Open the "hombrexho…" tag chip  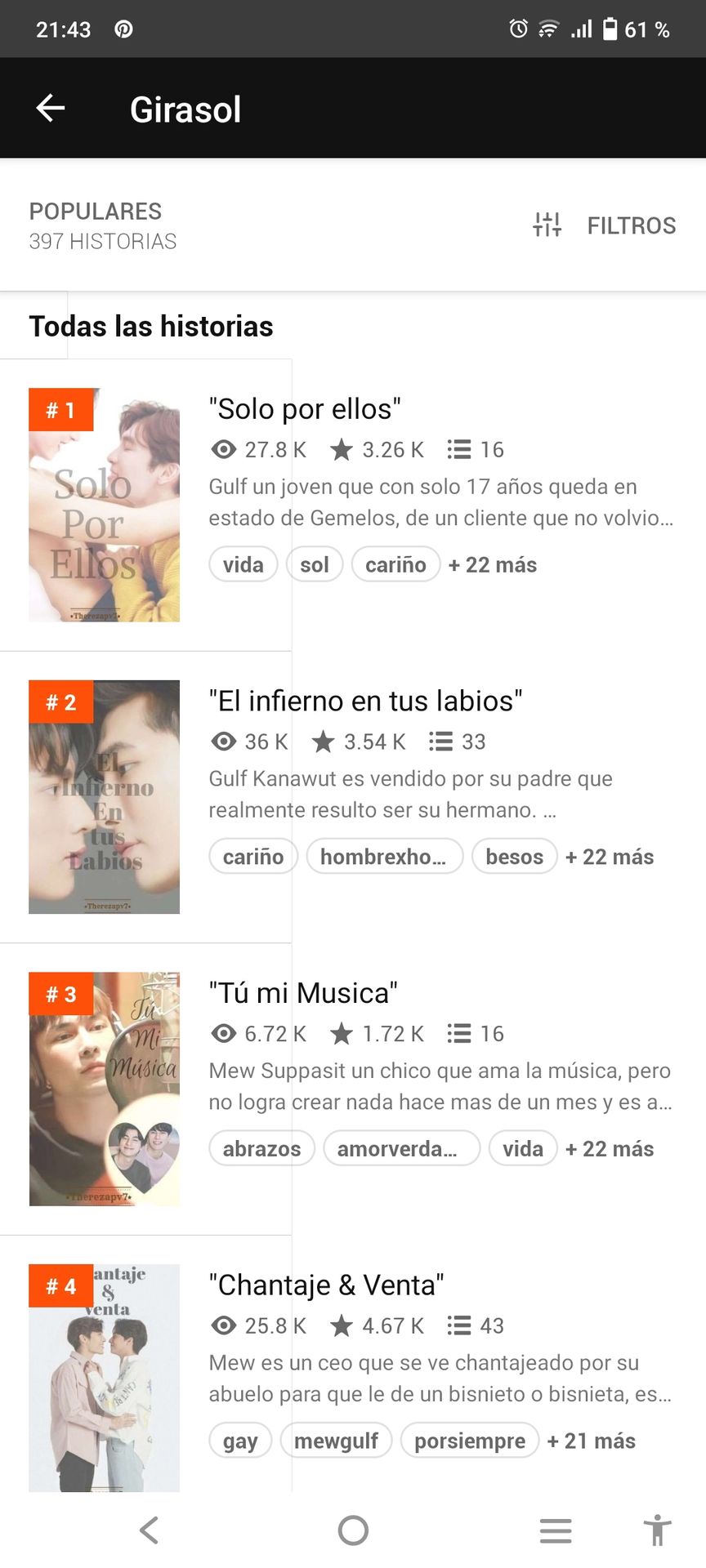point(384,857)
